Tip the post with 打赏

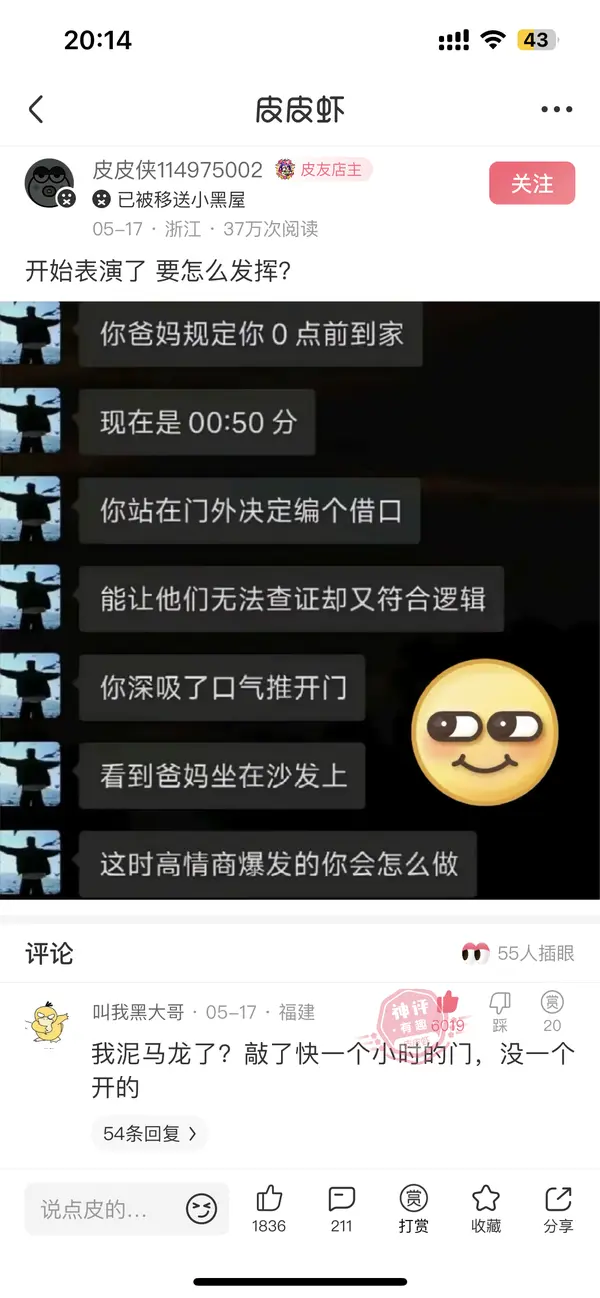tap(413, 1208)
